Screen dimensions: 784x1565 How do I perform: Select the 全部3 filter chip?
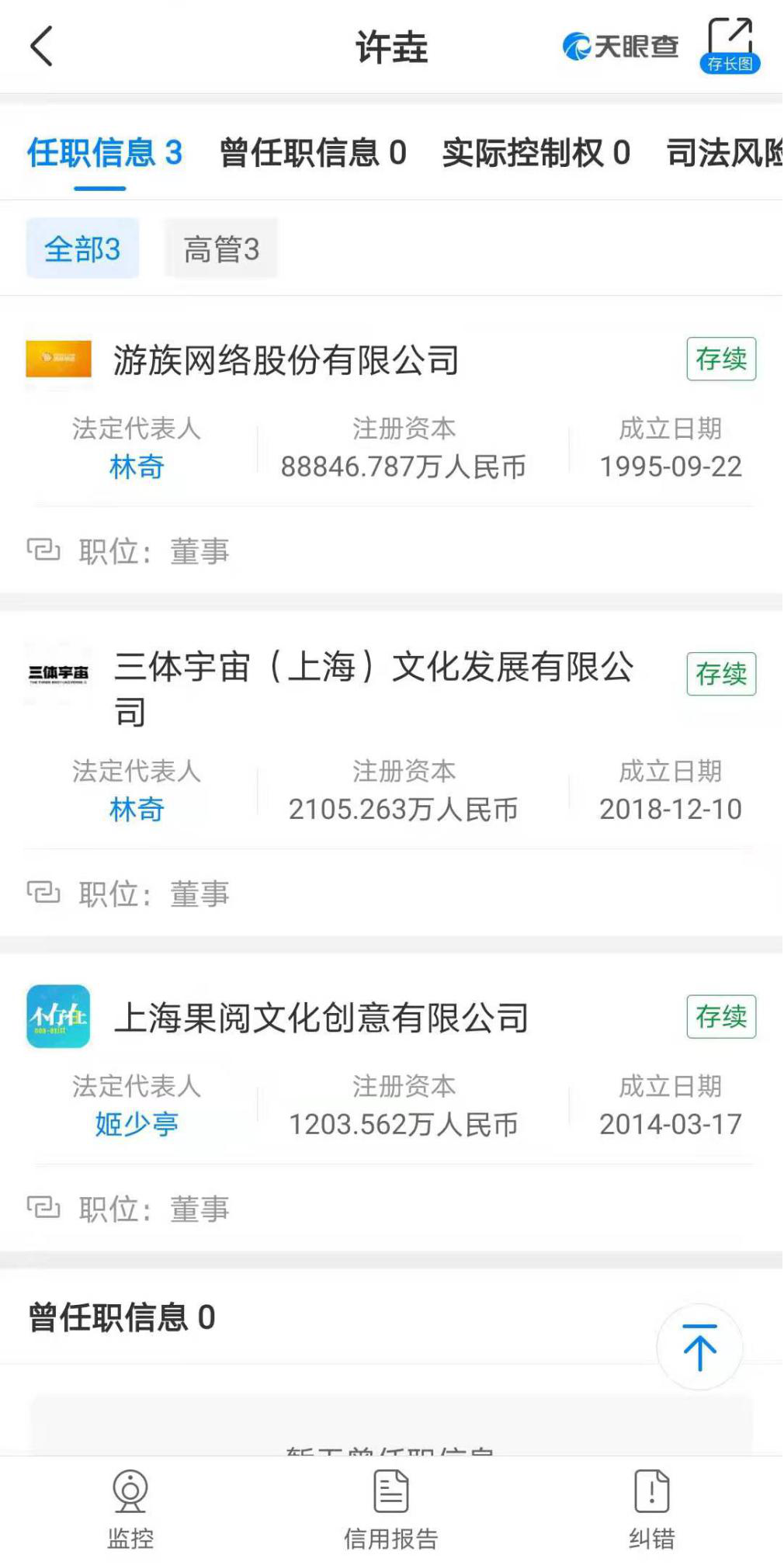[82, 249]
